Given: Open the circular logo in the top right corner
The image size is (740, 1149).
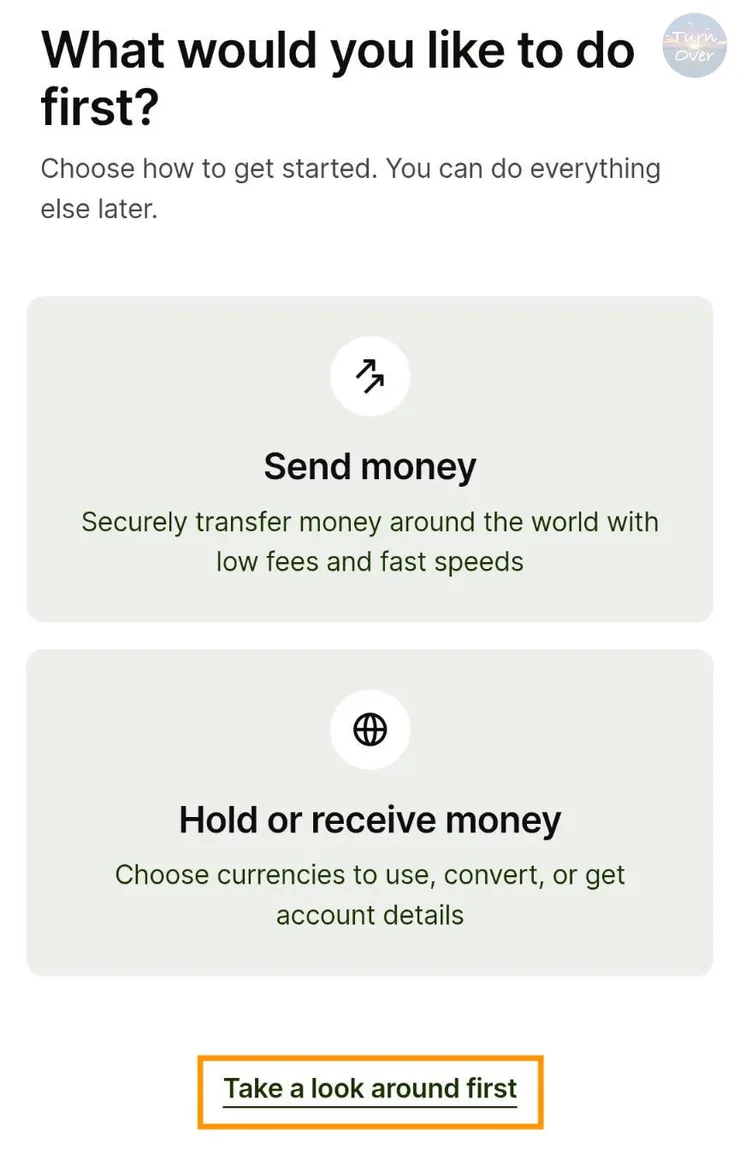Looking at the screenshot, I should pyautogui.click(x=694, y=46).
